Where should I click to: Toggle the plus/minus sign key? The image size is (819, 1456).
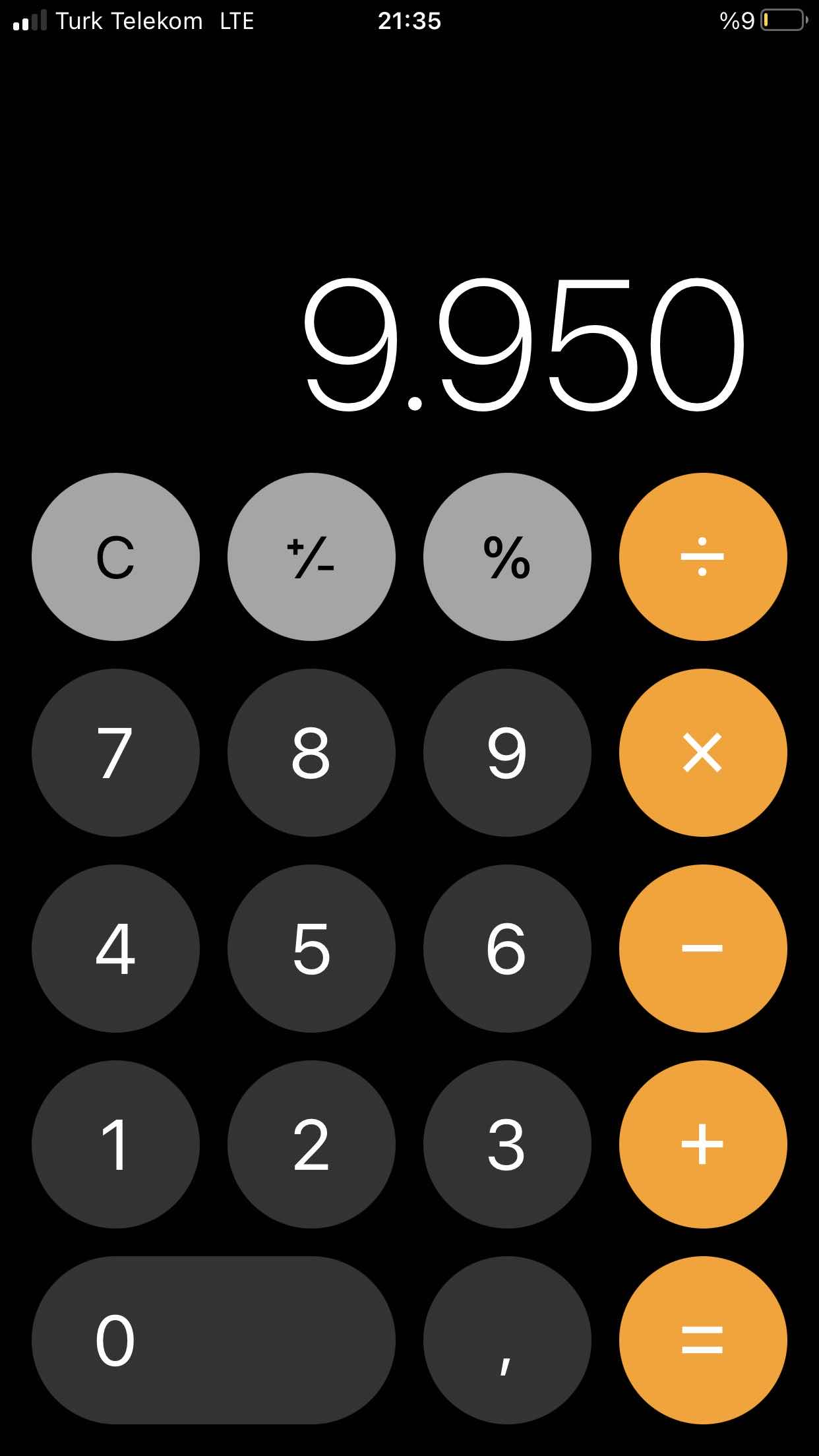coord(311,557)
